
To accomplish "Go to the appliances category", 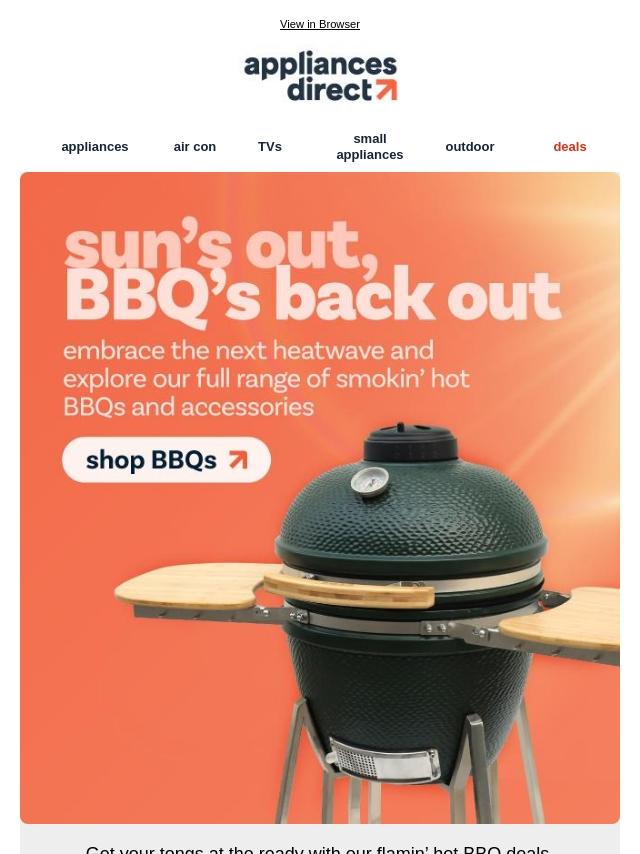I will (94, 147).
